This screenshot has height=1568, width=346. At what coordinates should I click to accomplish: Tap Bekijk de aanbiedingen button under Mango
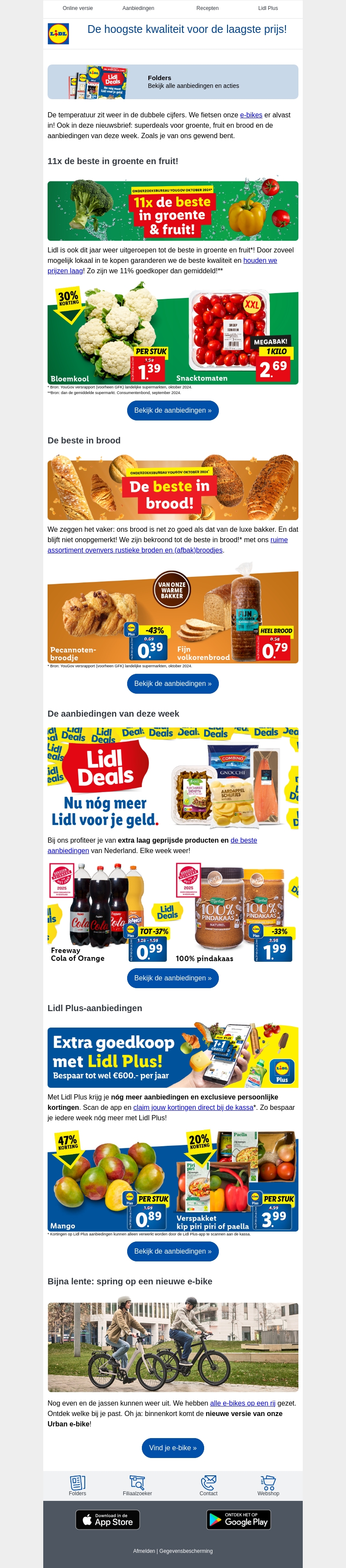[173, 1251]
